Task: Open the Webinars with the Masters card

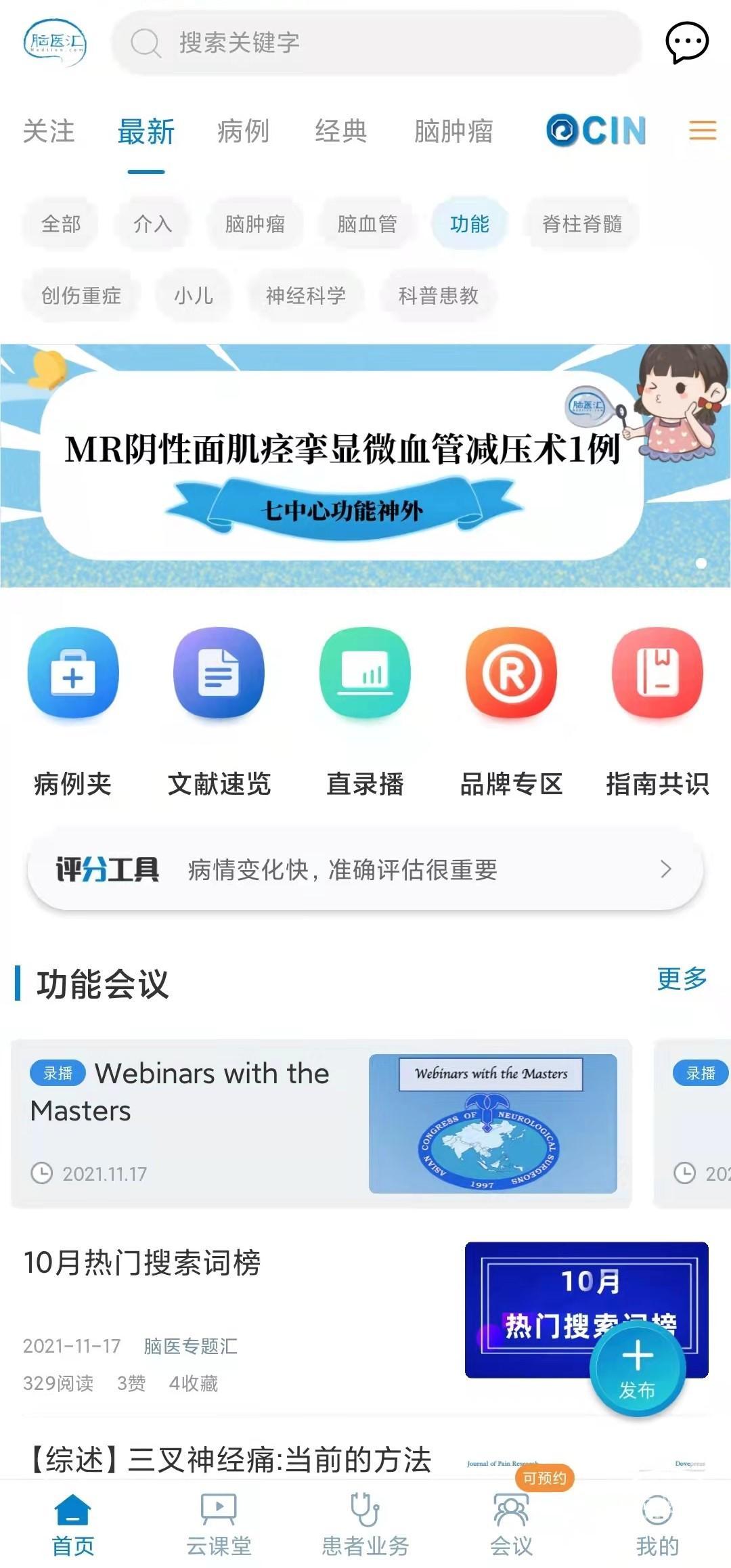Action: coord(322,1124)
